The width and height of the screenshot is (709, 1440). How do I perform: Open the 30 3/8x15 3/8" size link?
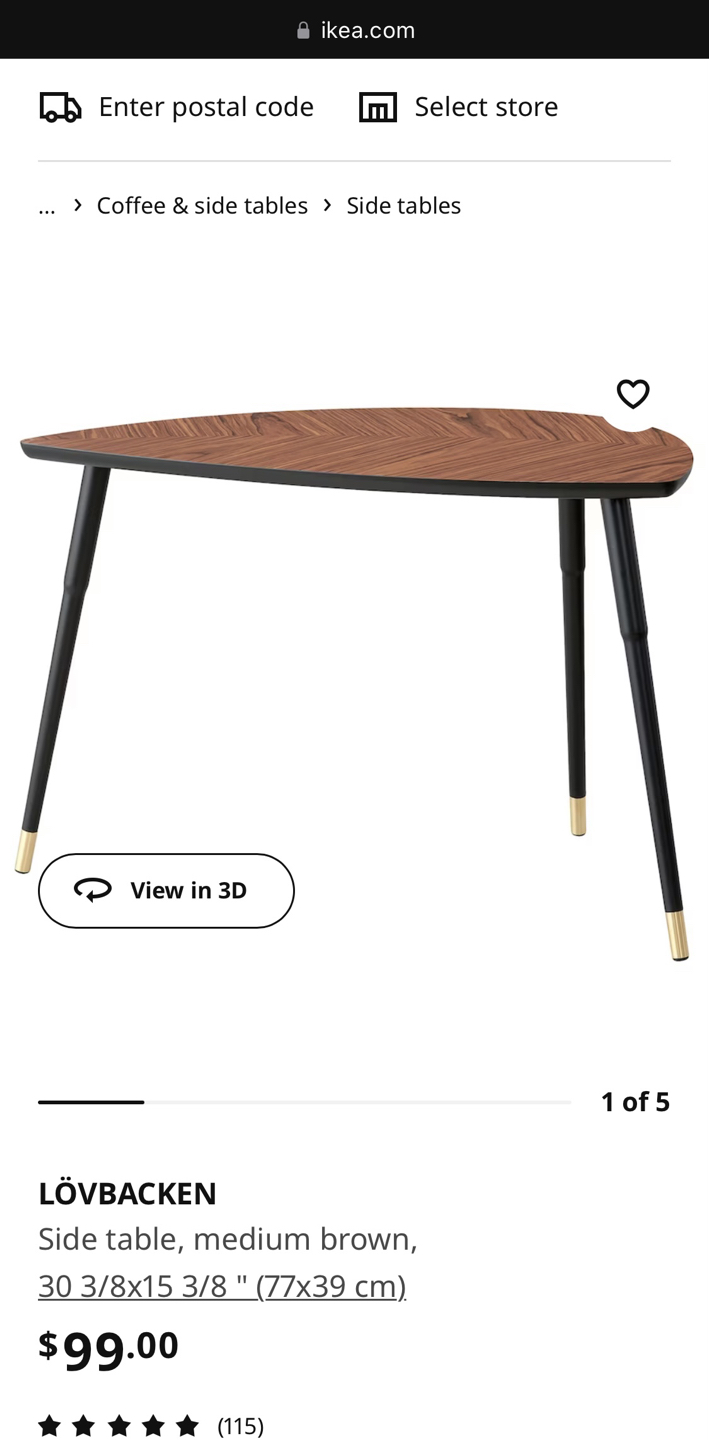222,1285
